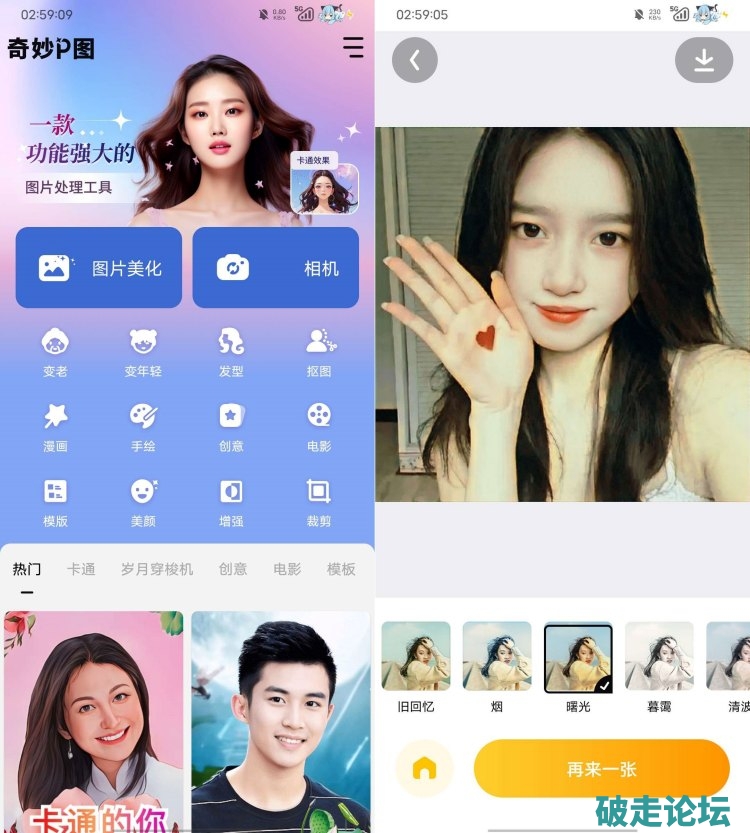Image resolution: width=750 pixels, height=833 pixels.
Task: Open the 抠图 cutout tool
Action: [319, 352]
